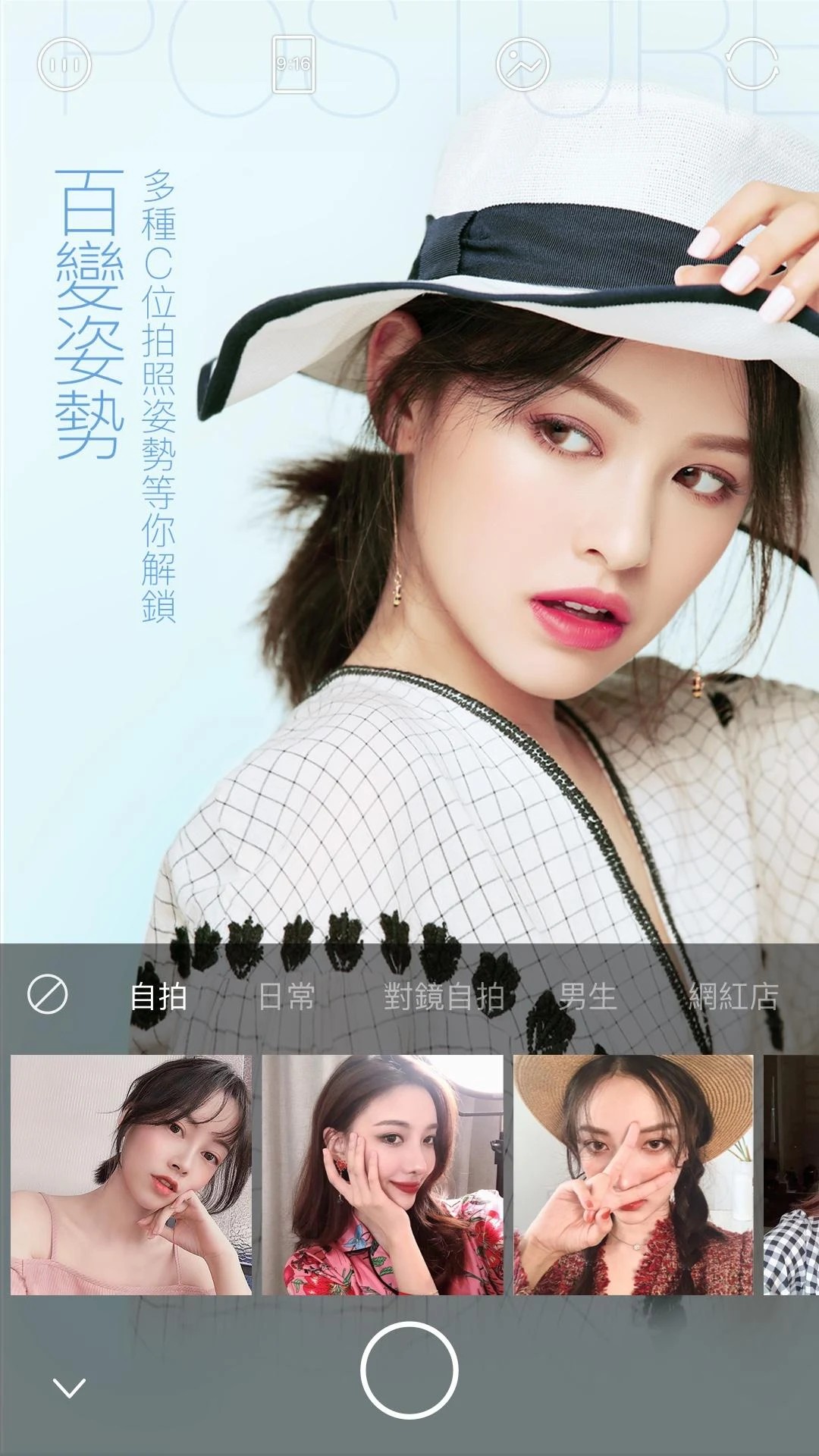Choose the pose with the girl in pink top
Viewport: 819px width, 1456px height.
[131, 1175]
